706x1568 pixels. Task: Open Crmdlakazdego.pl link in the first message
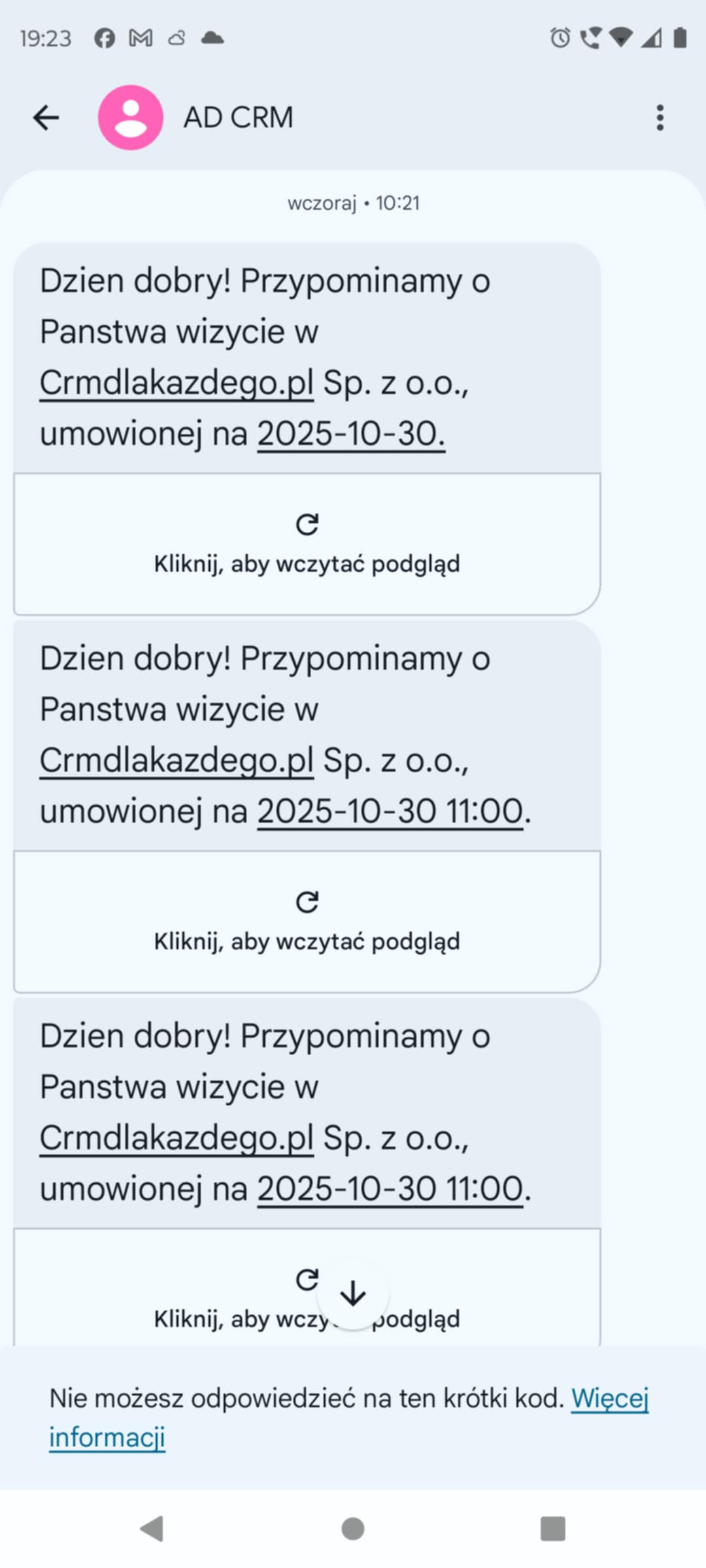point(176,383)
